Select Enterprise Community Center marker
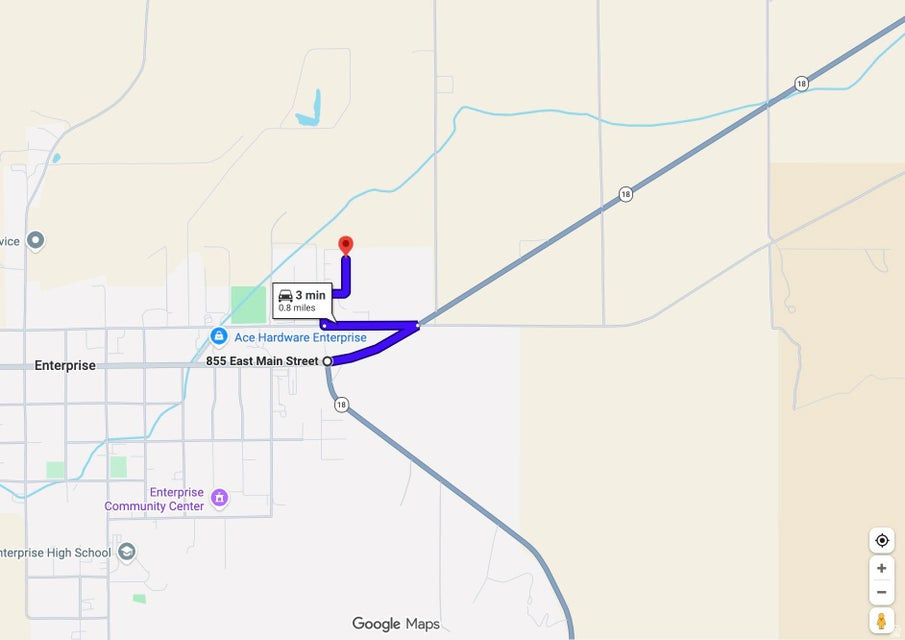 [x=220, y=498]
